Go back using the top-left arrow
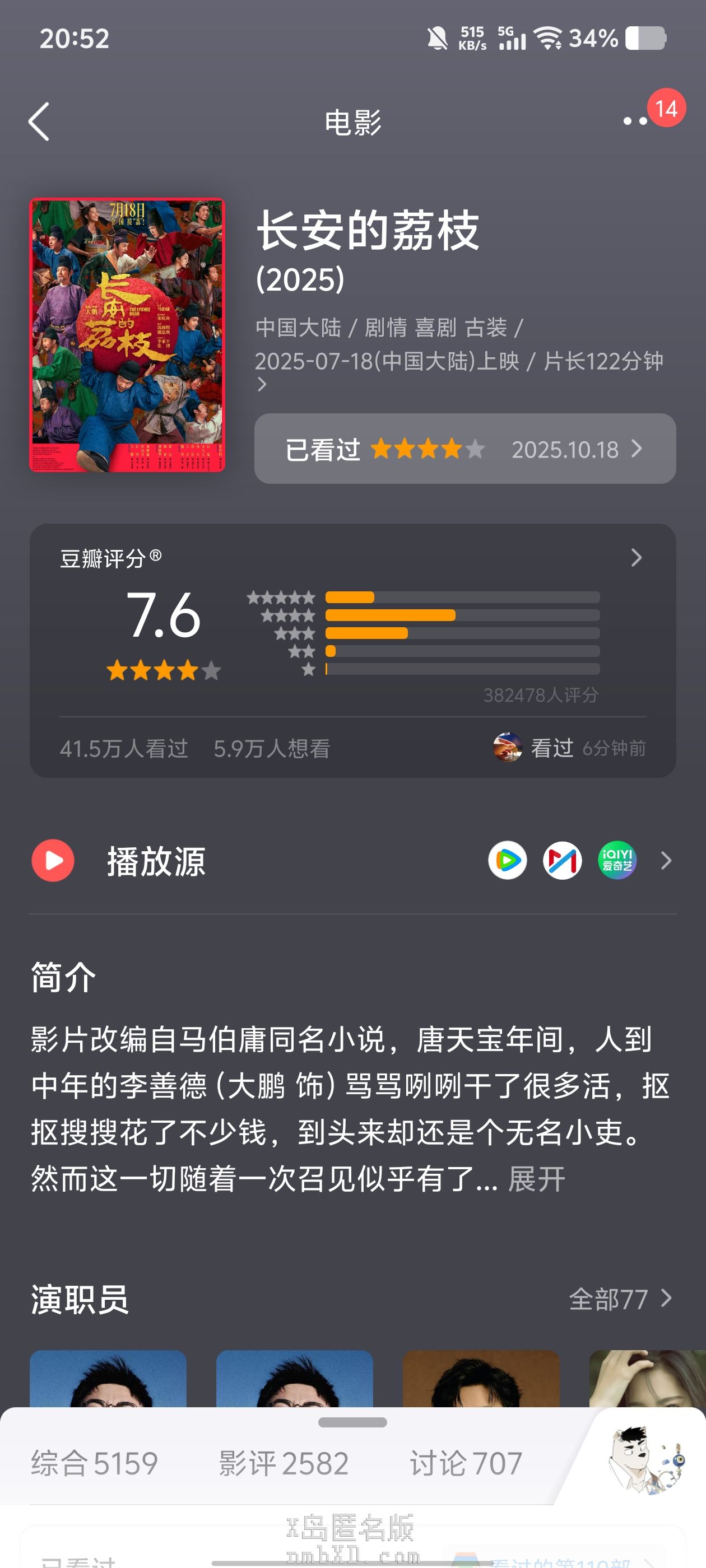The image size is (706, 1568). pos(39,122)
